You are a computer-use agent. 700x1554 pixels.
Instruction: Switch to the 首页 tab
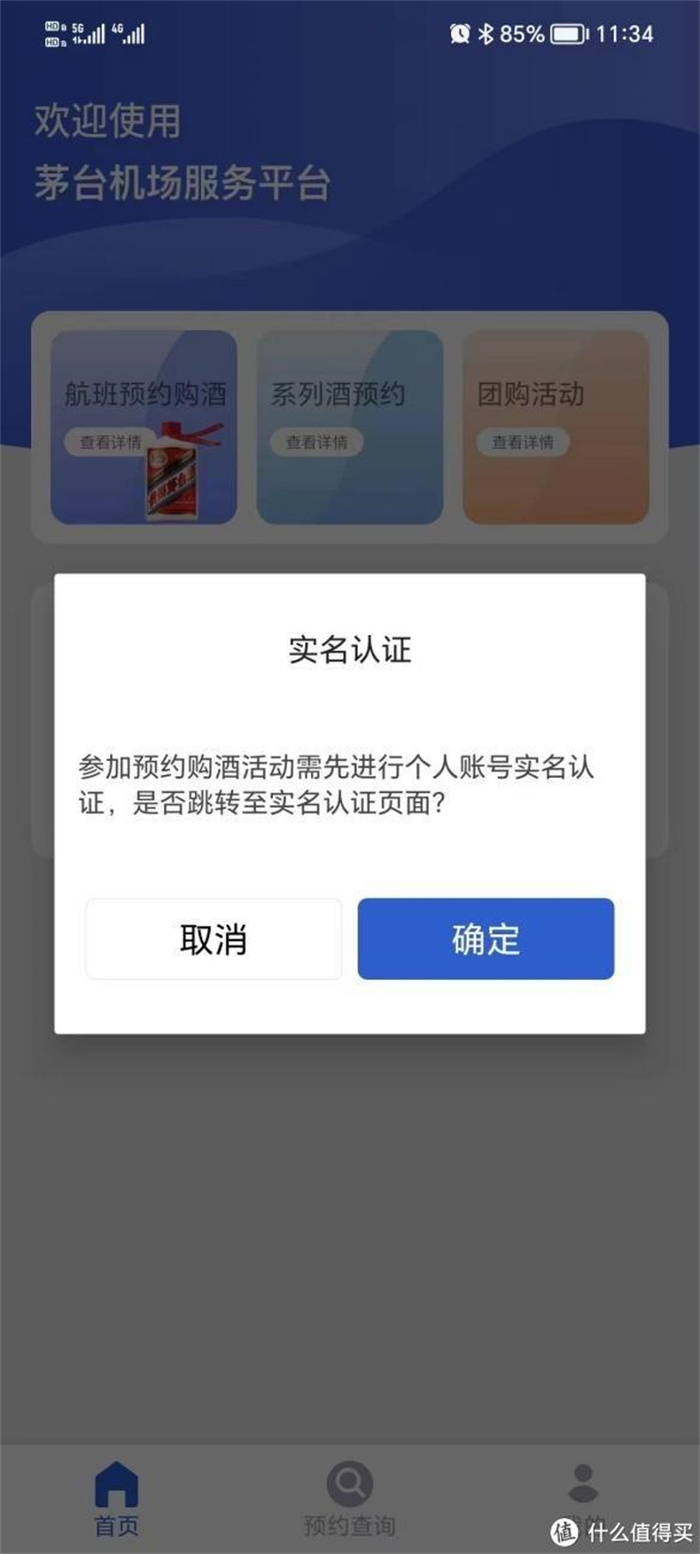coord(116,1499)
